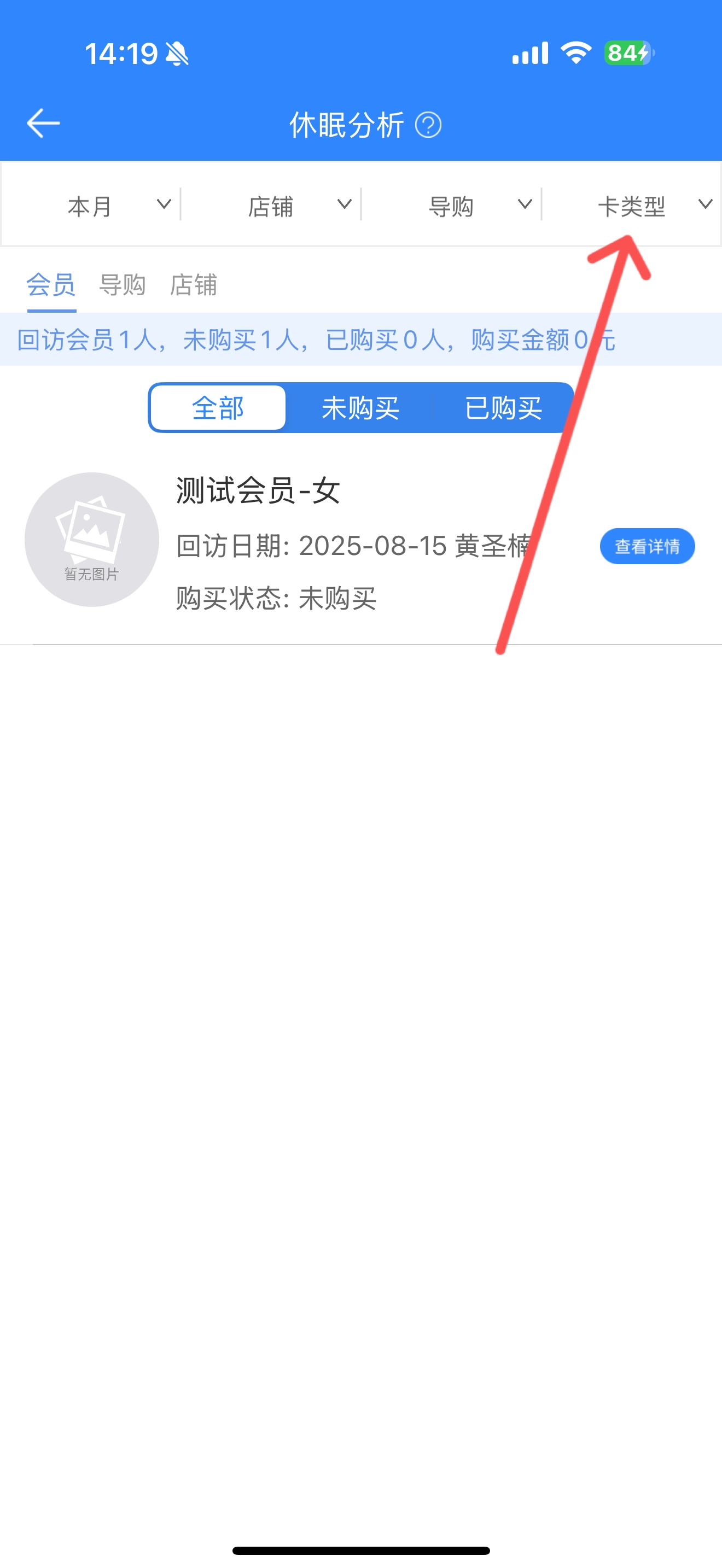
Task: Select the 会员 tab
Action: point(51,285)
